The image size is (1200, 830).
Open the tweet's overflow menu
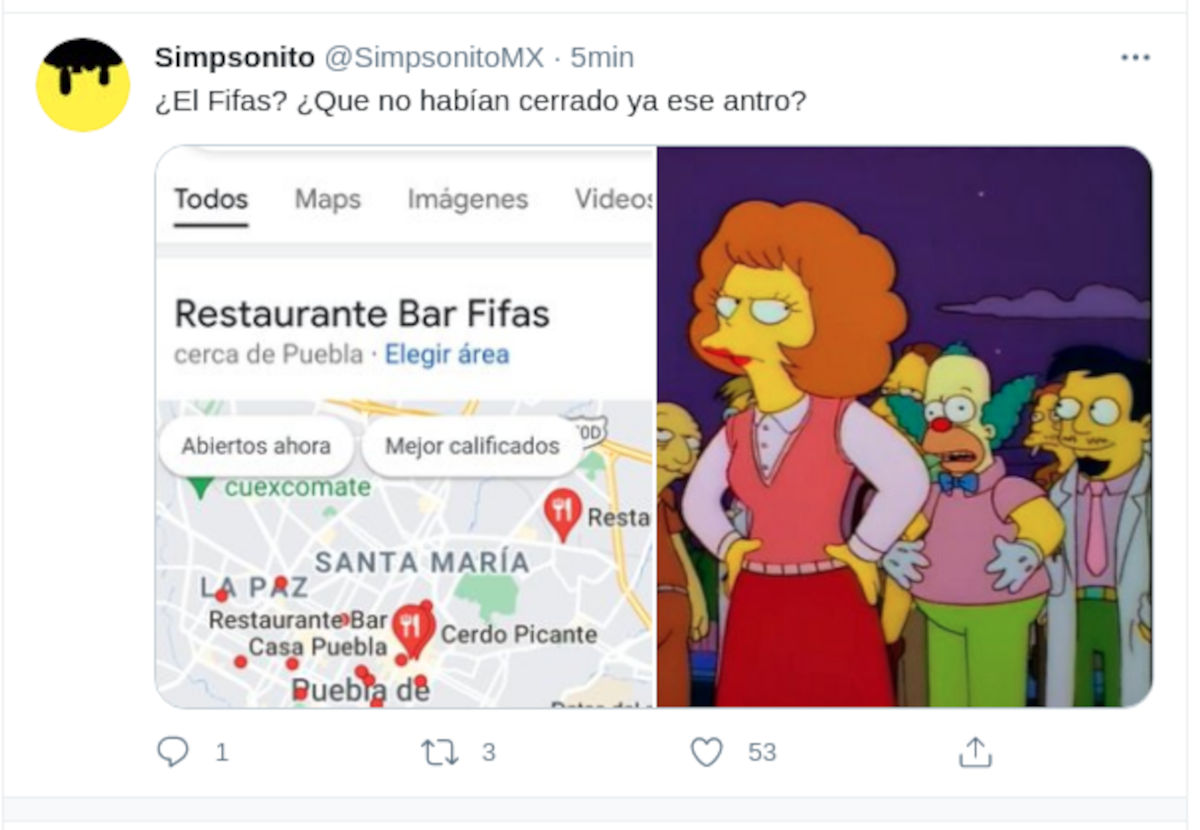[x=1135, y=58]
